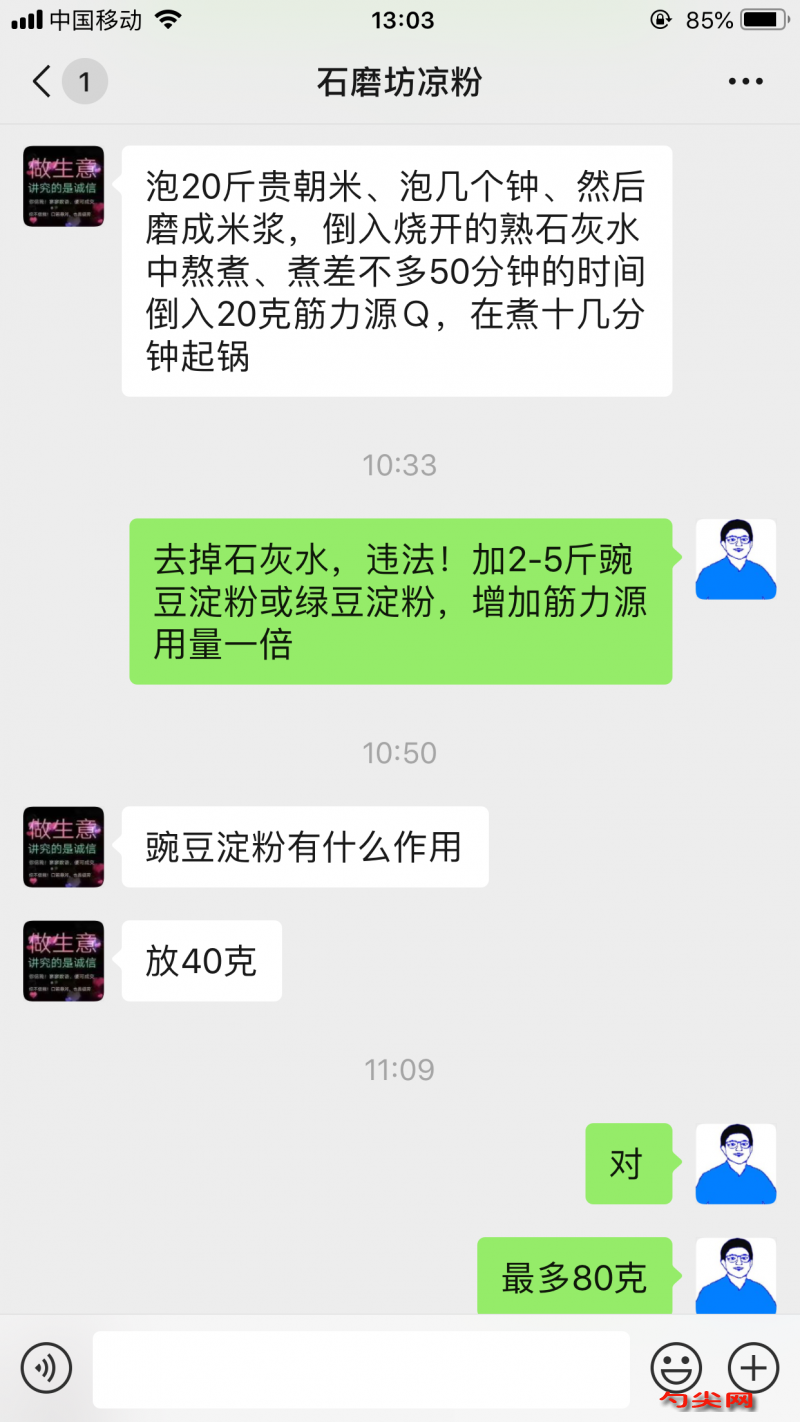This screenshot has height=1422, width=800.
Task: Open my avatar beside the 对 message
Action: [735, 1164]
